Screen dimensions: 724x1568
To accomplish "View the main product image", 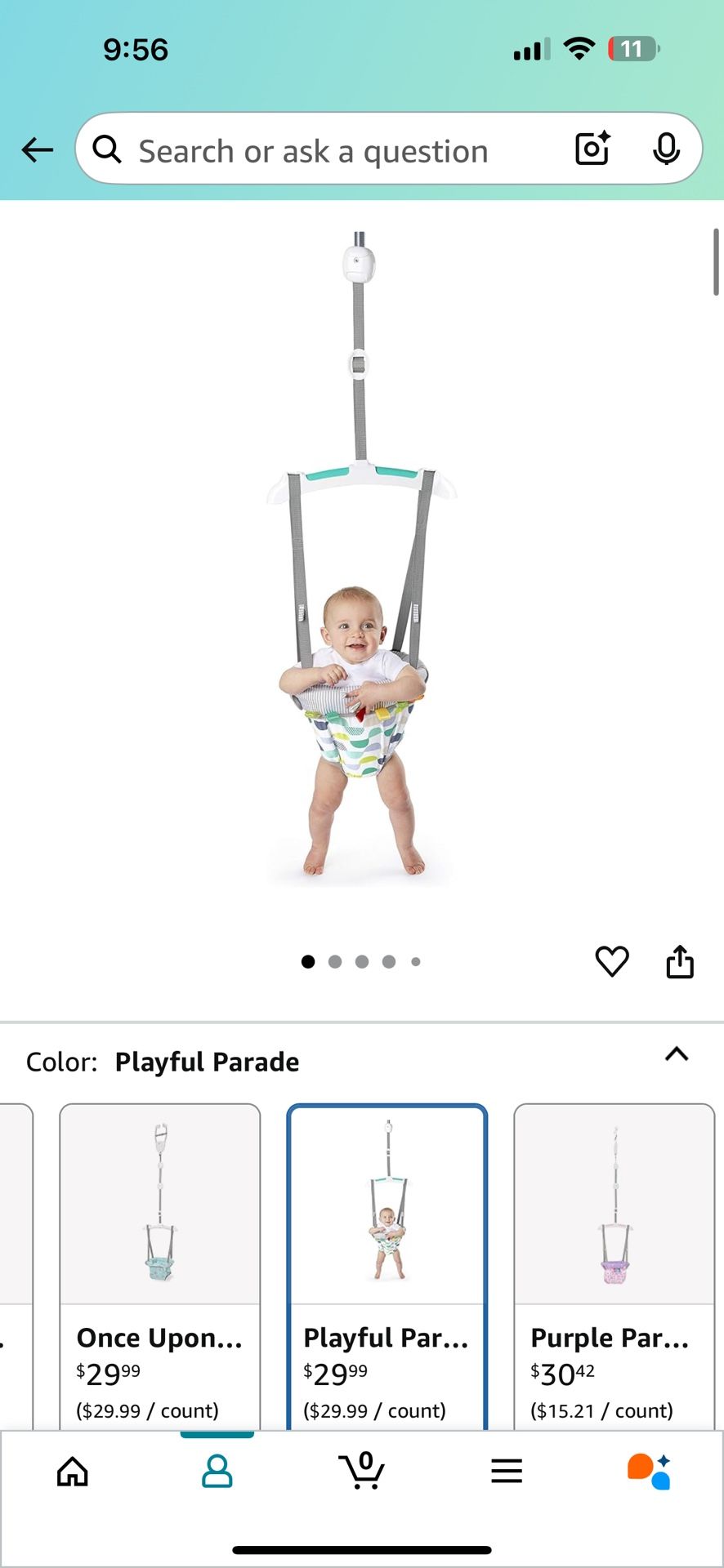I will 361,559.
